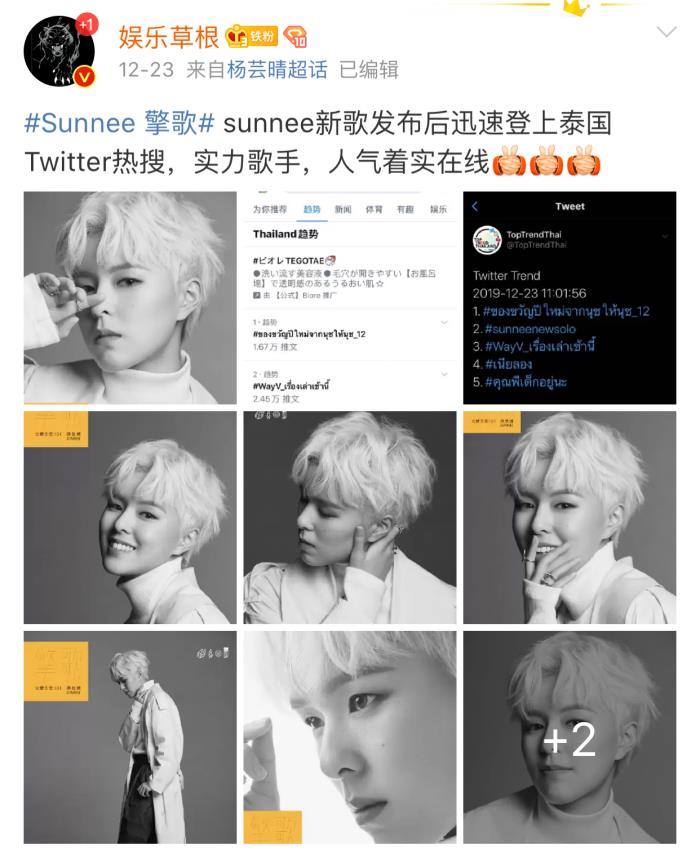View close-up face photo in bottom row
Image resolution: width=700 pixels, height=859 pixels.
pyautogui.click(x=349, y=736)
